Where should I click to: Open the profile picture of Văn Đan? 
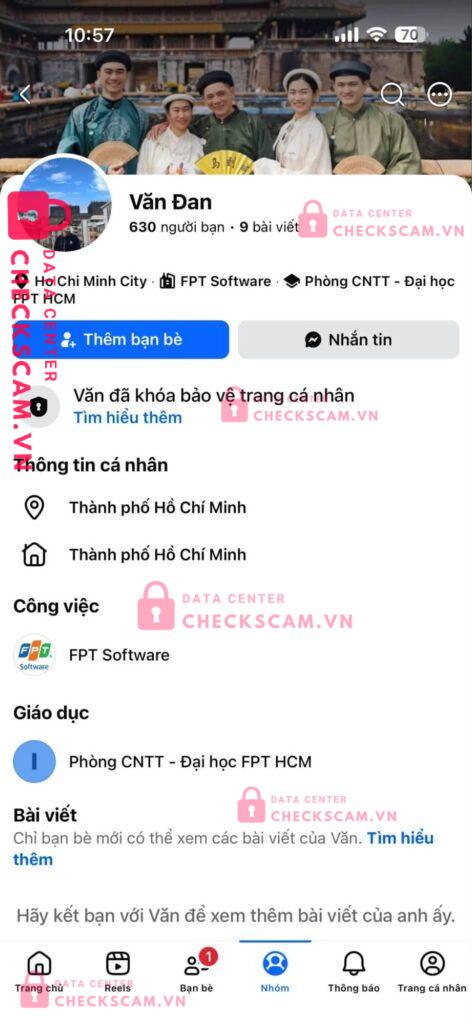tap(63, 204)
